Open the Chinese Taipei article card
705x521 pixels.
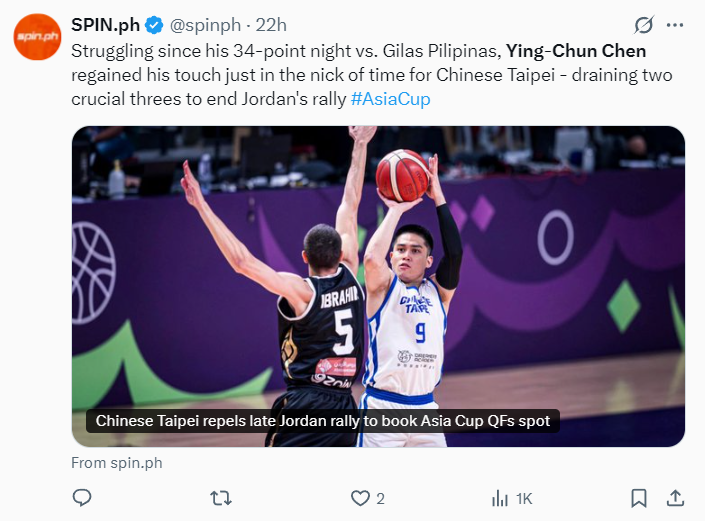click(378, 286)
